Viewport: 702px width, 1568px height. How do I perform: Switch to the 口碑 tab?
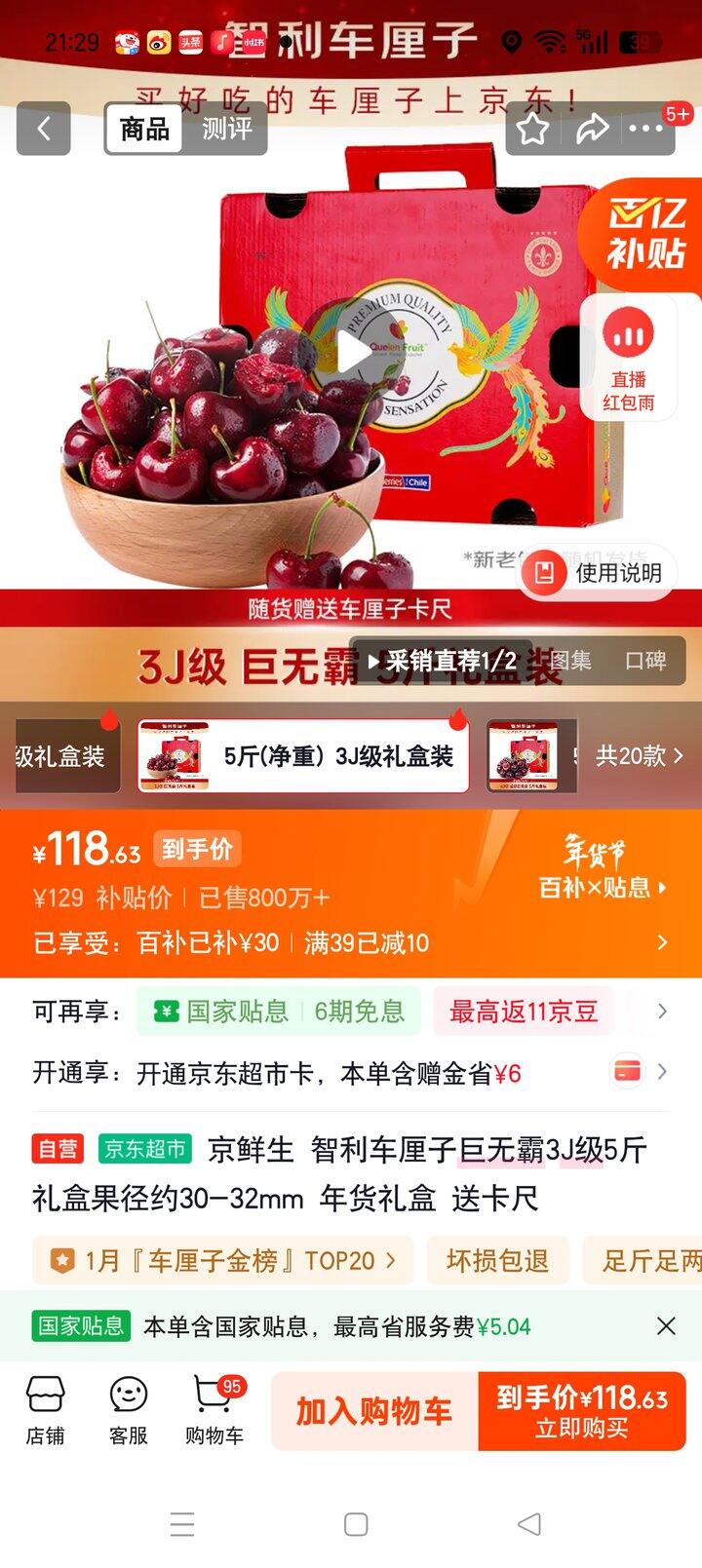pyautogui.click(x=644, y=661)
